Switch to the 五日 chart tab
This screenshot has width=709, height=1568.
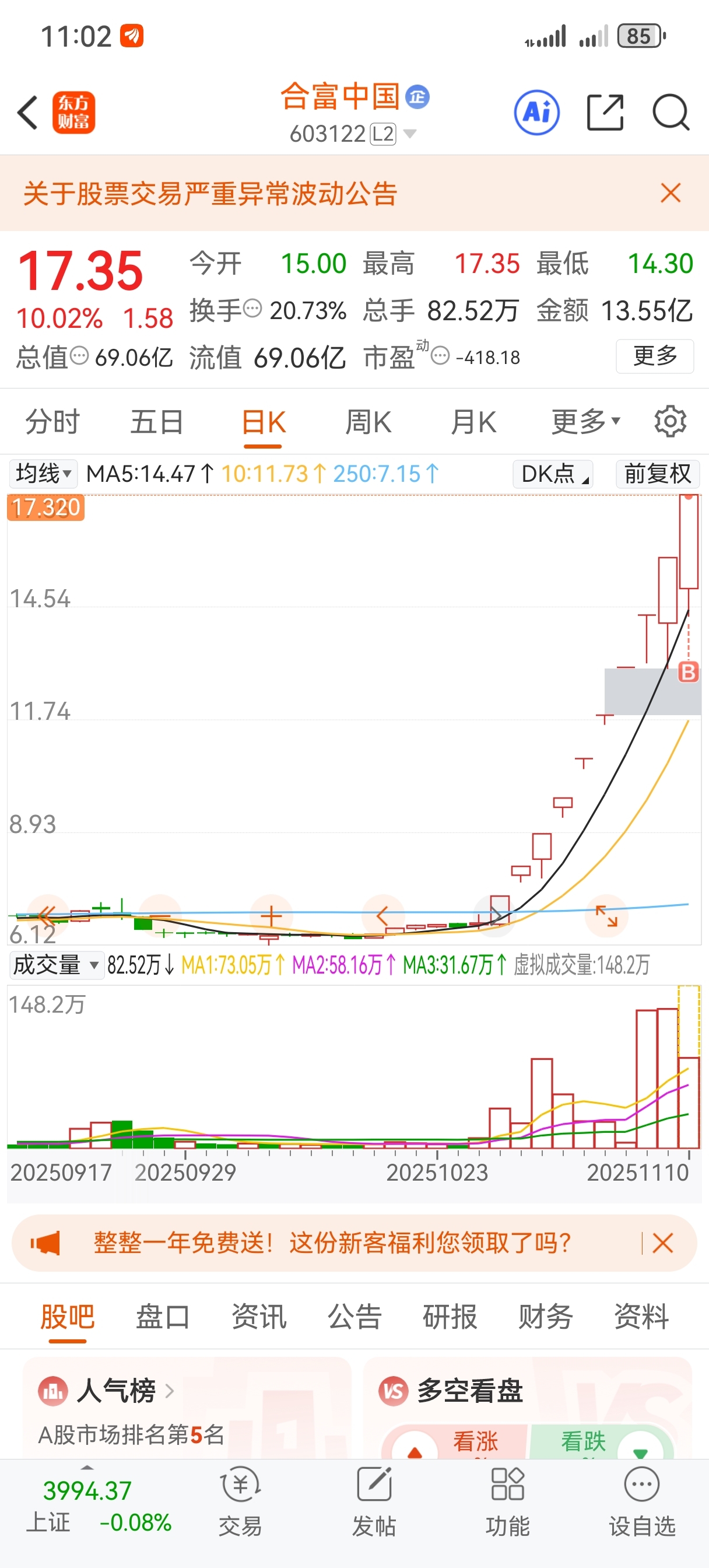tap(157, 422)
